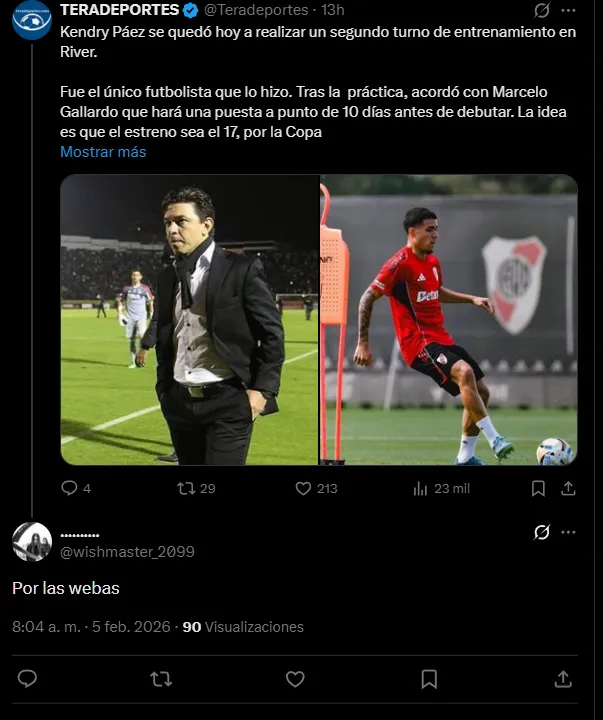This screenshot has width=603, height=720.
Task: Share the TERADEPORTES post
Action: [x=568, y=488]
